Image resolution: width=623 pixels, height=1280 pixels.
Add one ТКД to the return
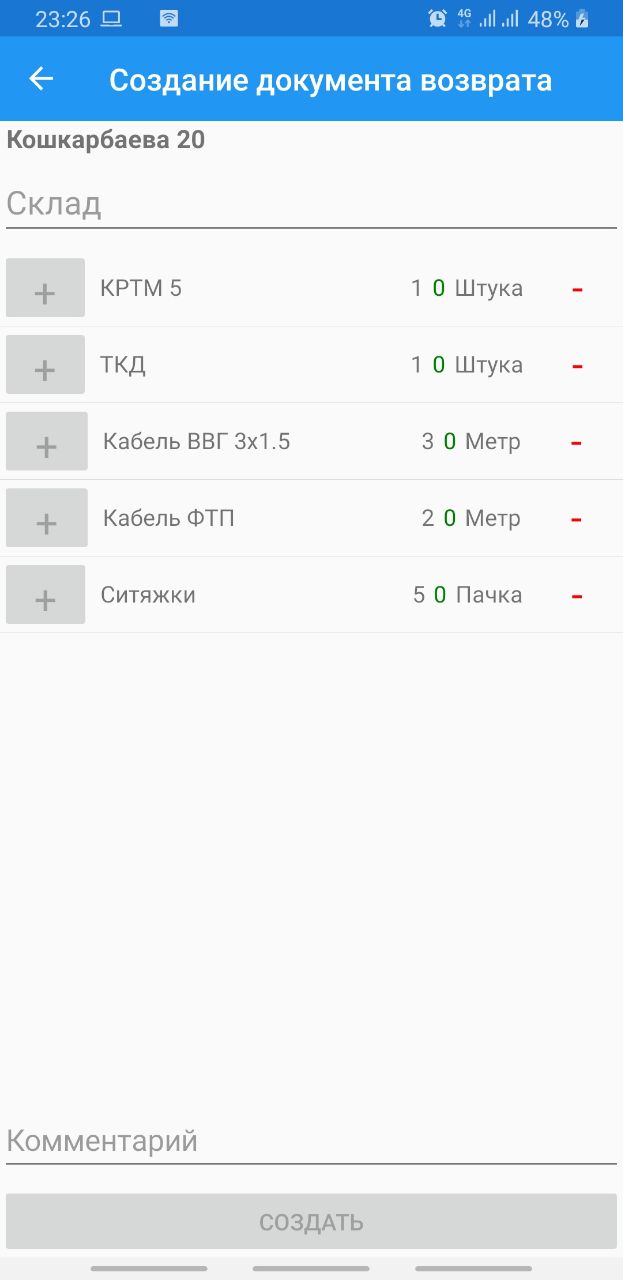[x=45, y=365]
